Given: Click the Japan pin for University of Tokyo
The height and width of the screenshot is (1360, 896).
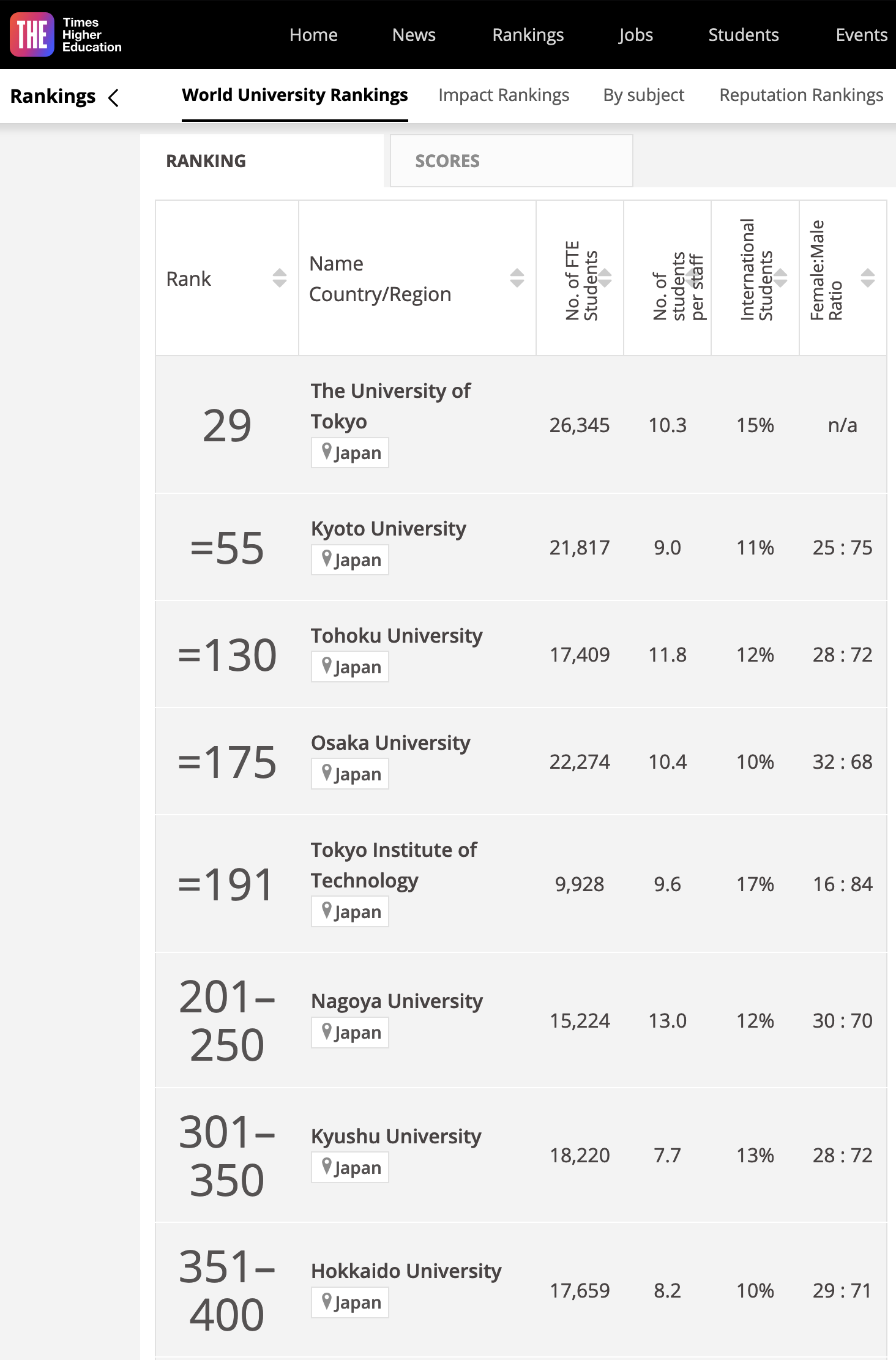Looking at the screenshot, I should click(x=349, y=453).
